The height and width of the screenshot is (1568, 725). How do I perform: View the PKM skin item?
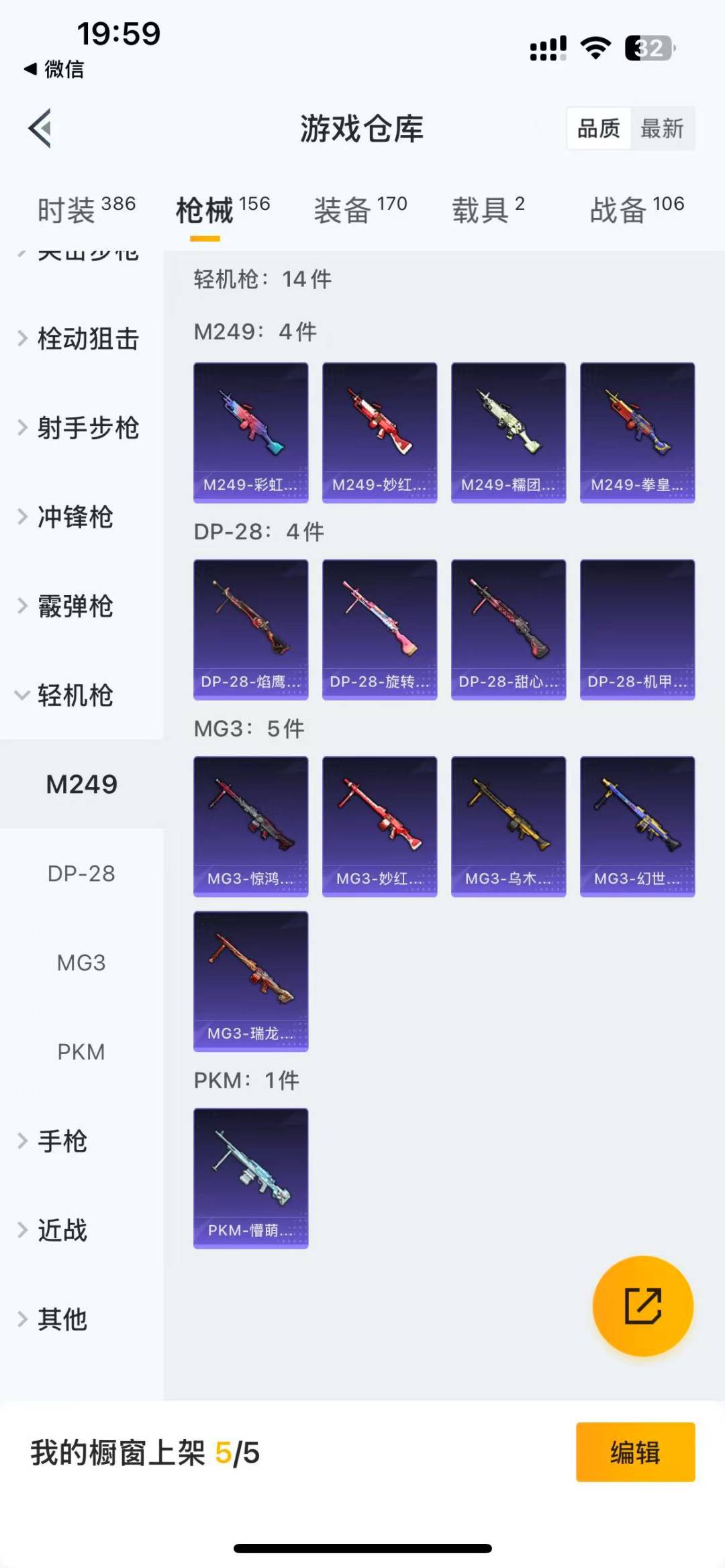(x=250, y=1178)
